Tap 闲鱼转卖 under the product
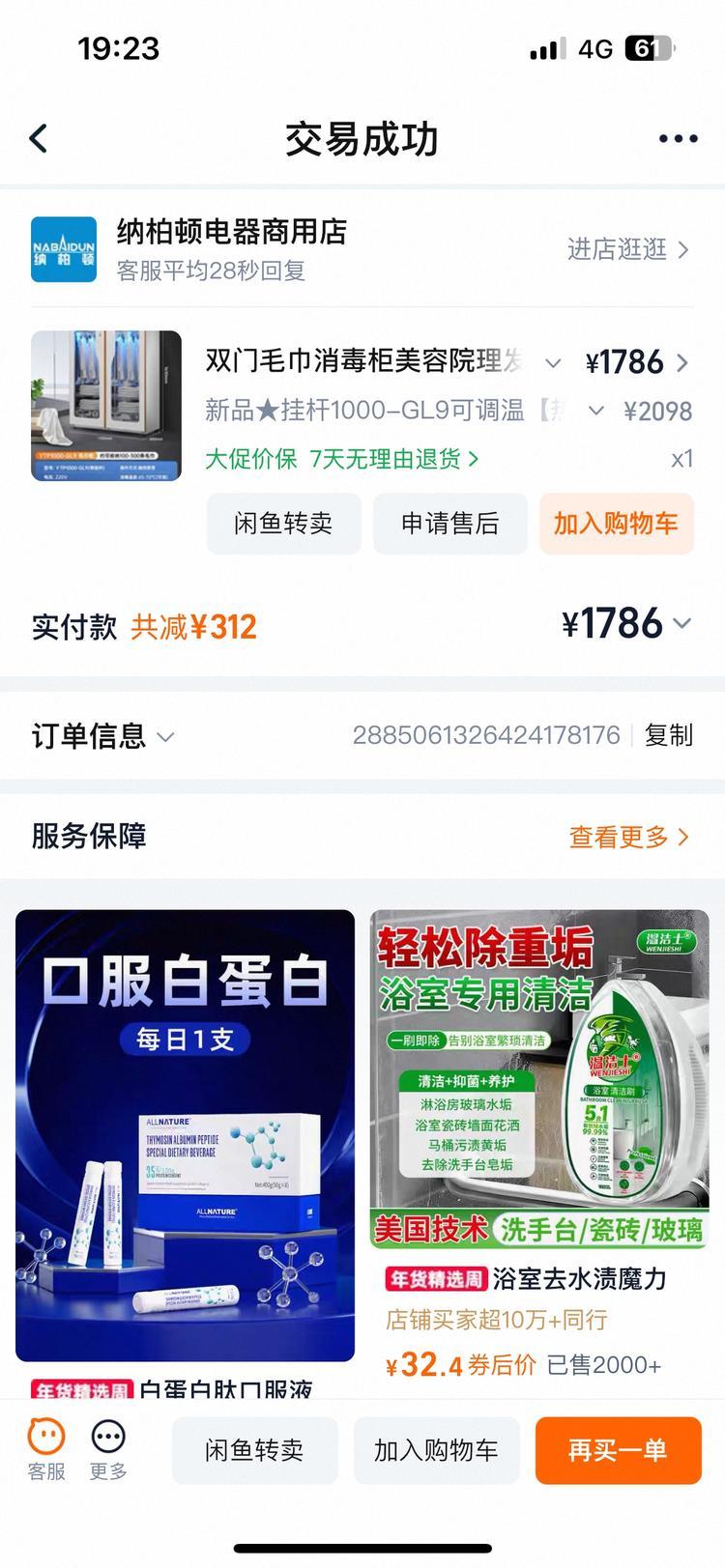 point(283,524)
